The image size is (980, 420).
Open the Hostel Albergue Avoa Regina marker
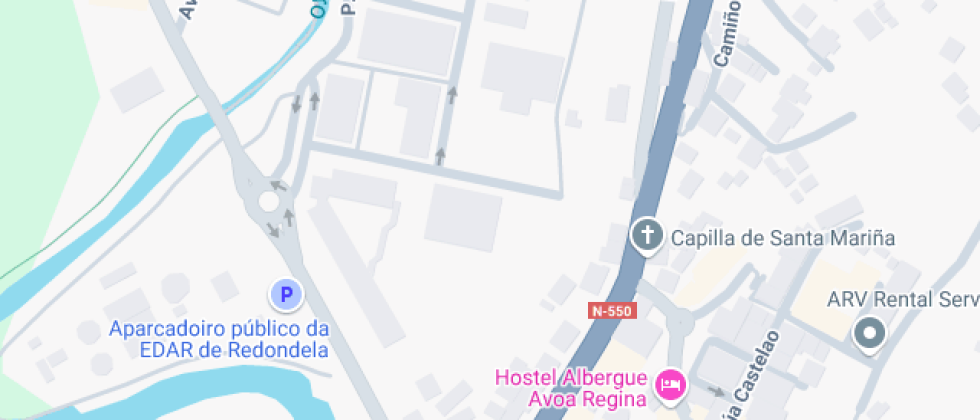click(669, 384)
